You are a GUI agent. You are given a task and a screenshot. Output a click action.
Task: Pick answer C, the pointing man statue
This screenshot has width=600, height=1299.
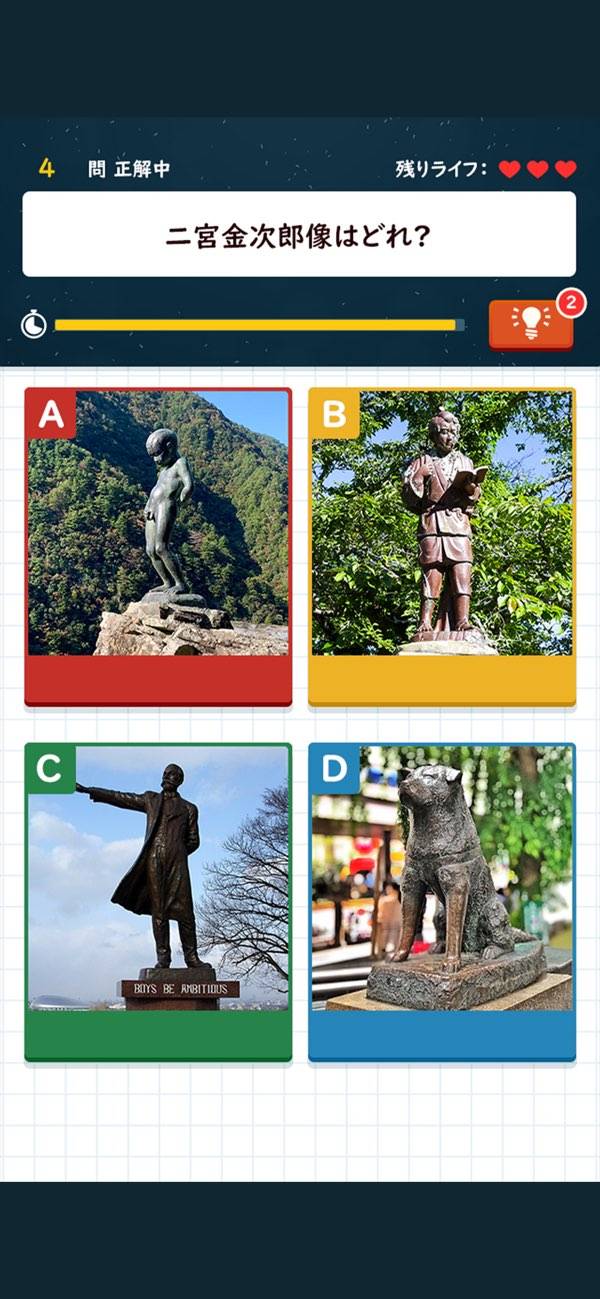point(158,900)
